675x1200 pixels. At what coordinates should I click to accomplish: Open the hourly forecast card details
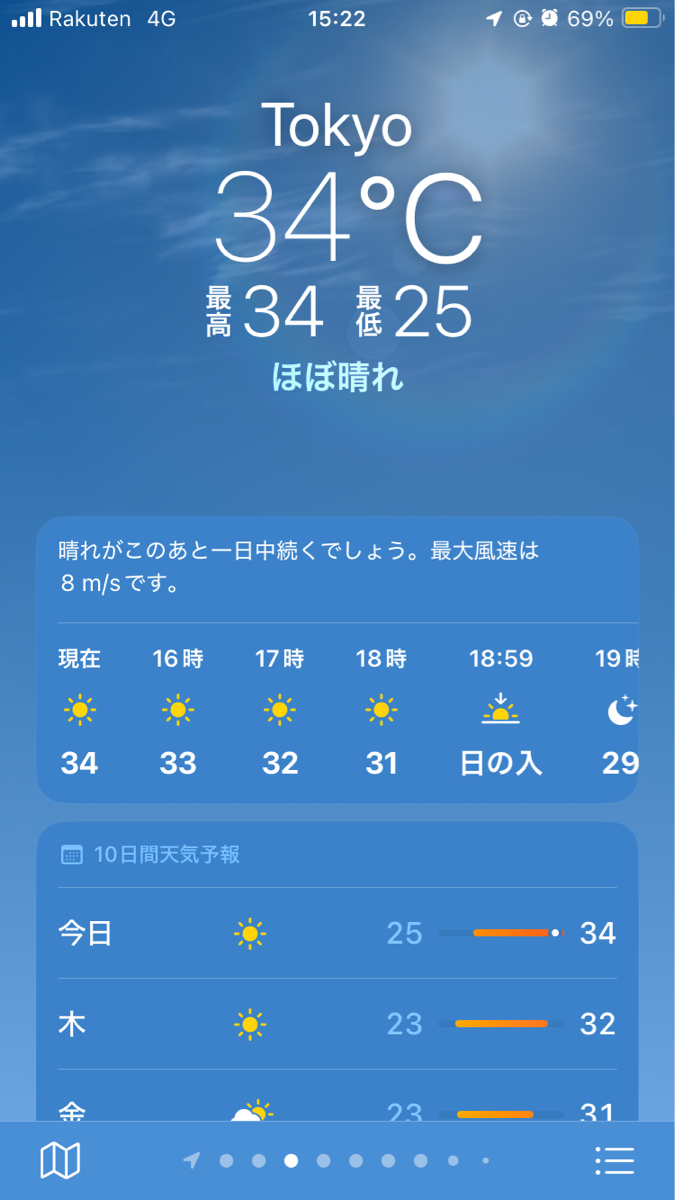tap(338, 660)
